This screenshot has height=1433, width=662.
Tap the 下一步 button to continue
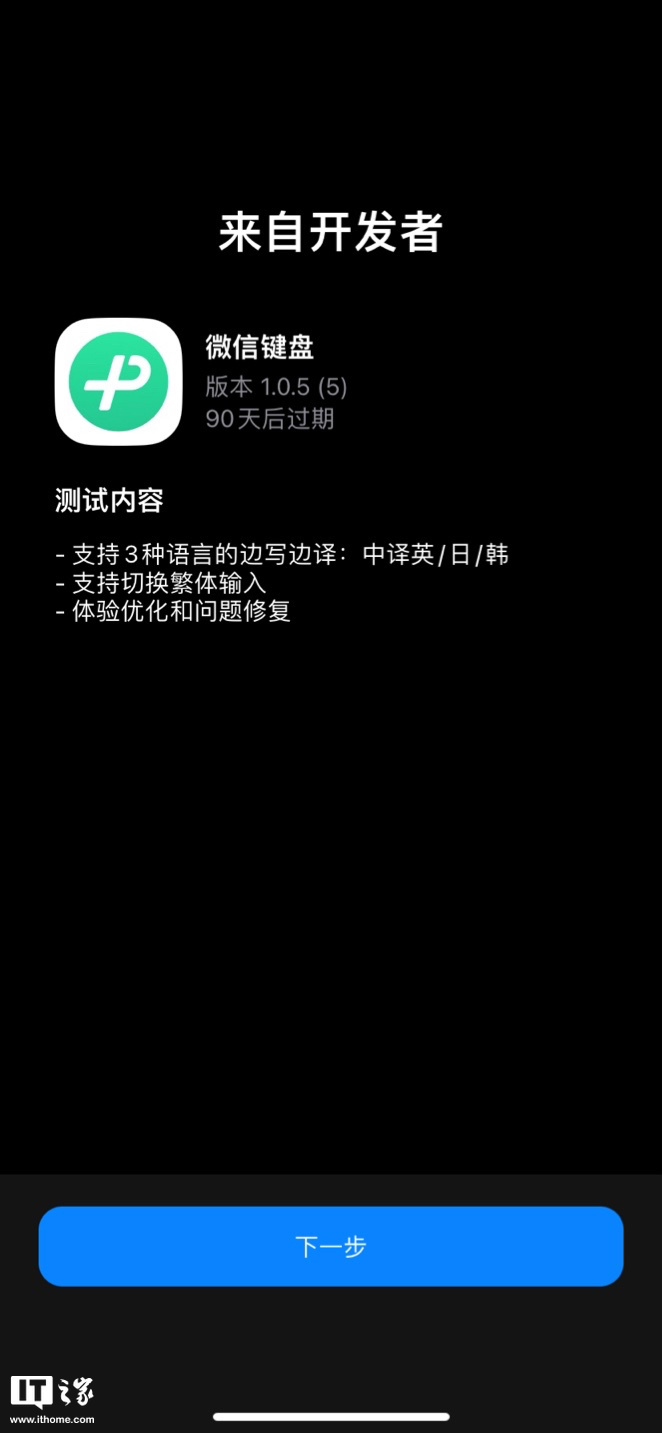331,1246
